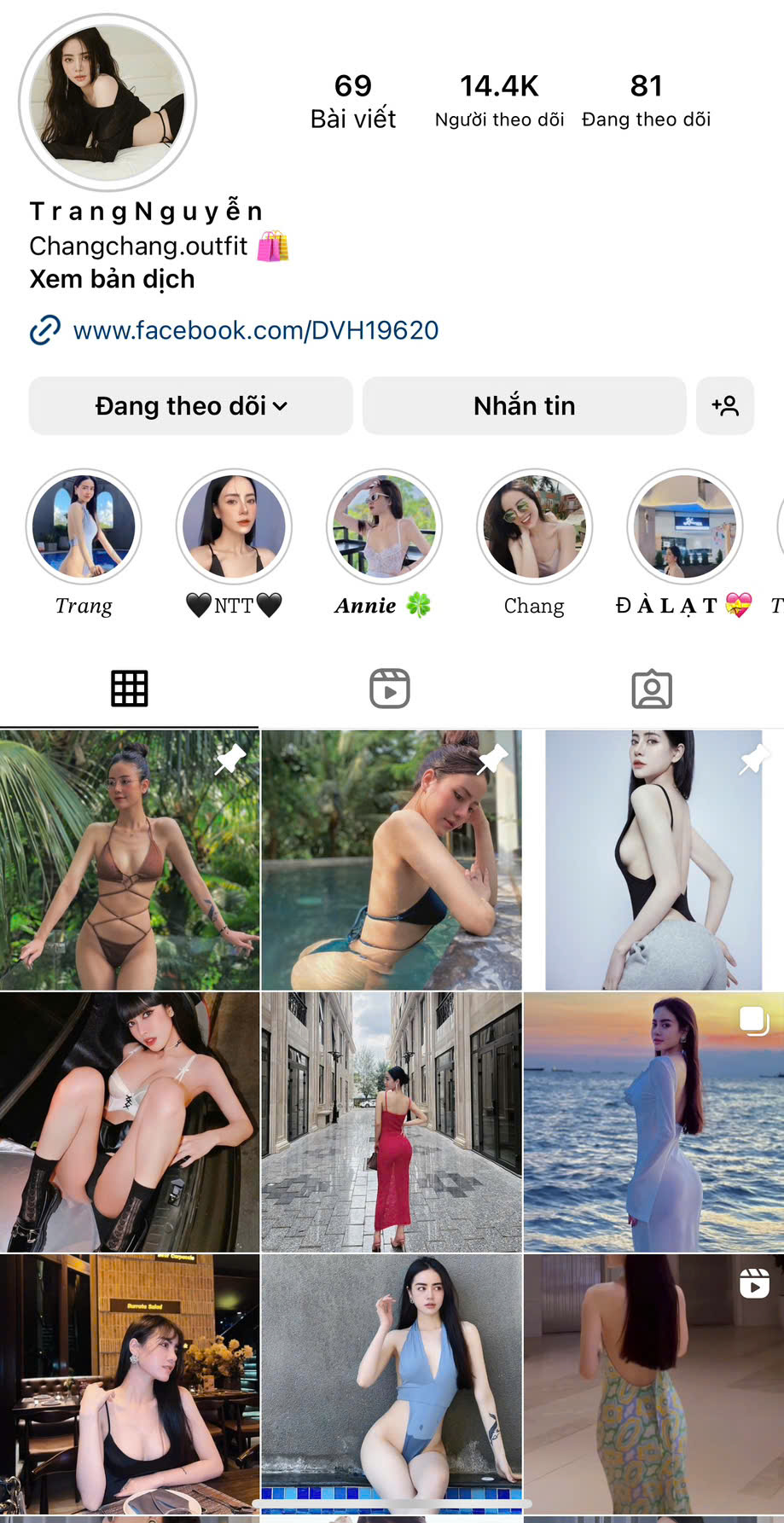784x1523 pixels.
Task: Open the reel with floral dress
Action: [x=653, y=1382]
